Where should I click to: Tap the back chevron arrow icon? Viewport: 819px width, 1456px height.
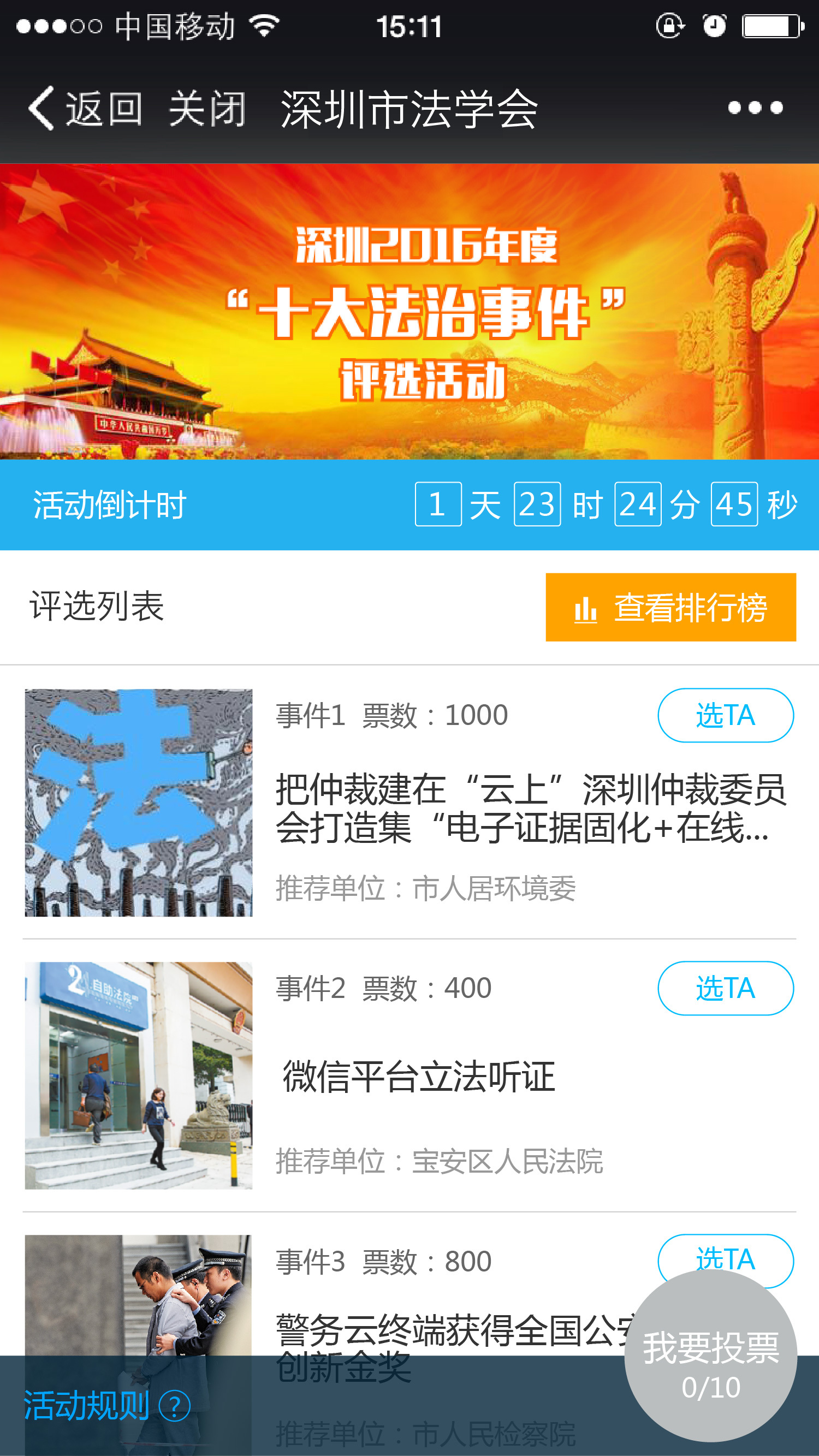tap(41, 109)
